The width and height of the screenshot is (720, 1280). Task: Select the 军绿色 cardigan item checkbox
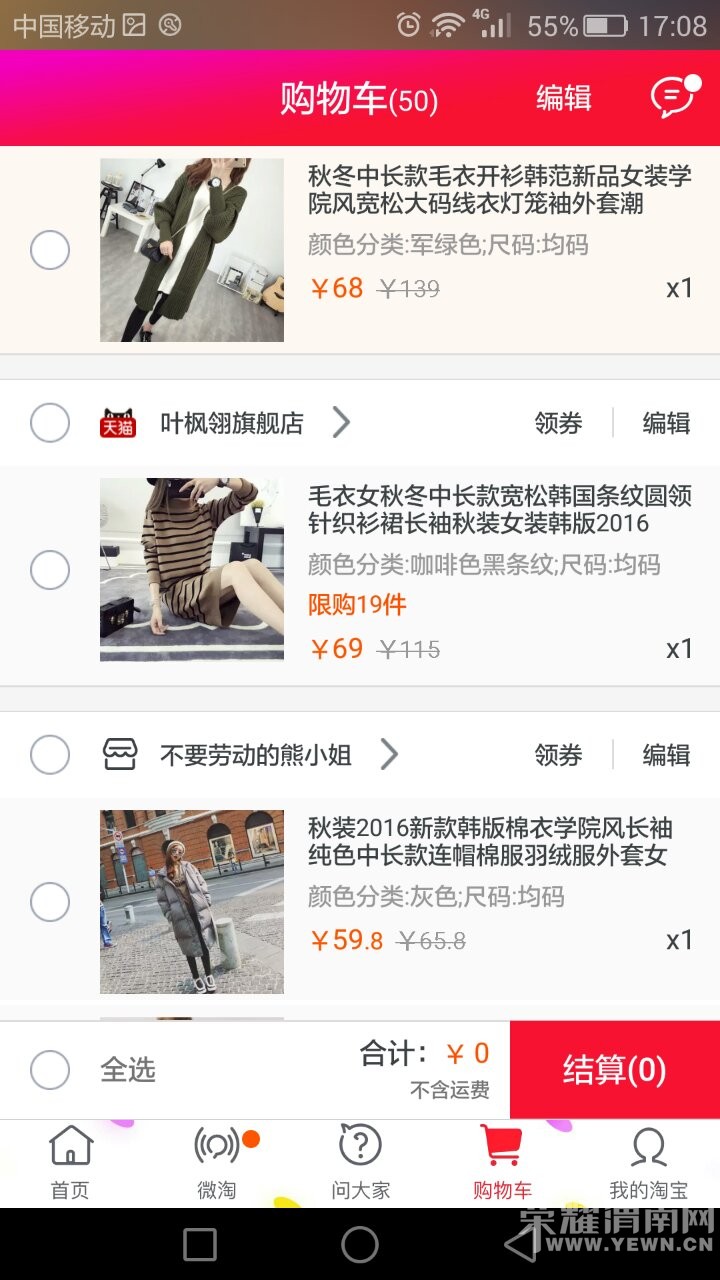[50, 250]
